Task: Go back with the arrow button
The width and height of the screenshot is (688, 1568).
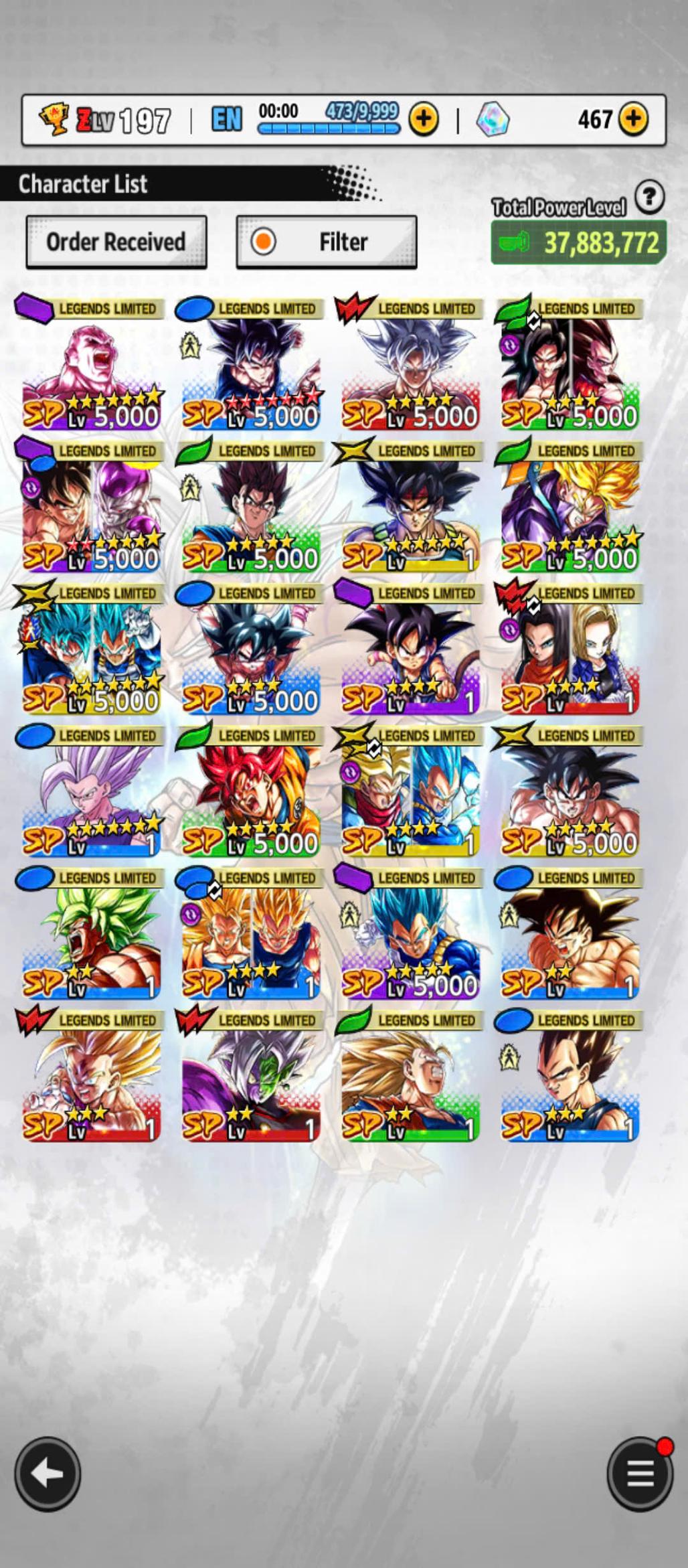Action: coord(48,1474)
